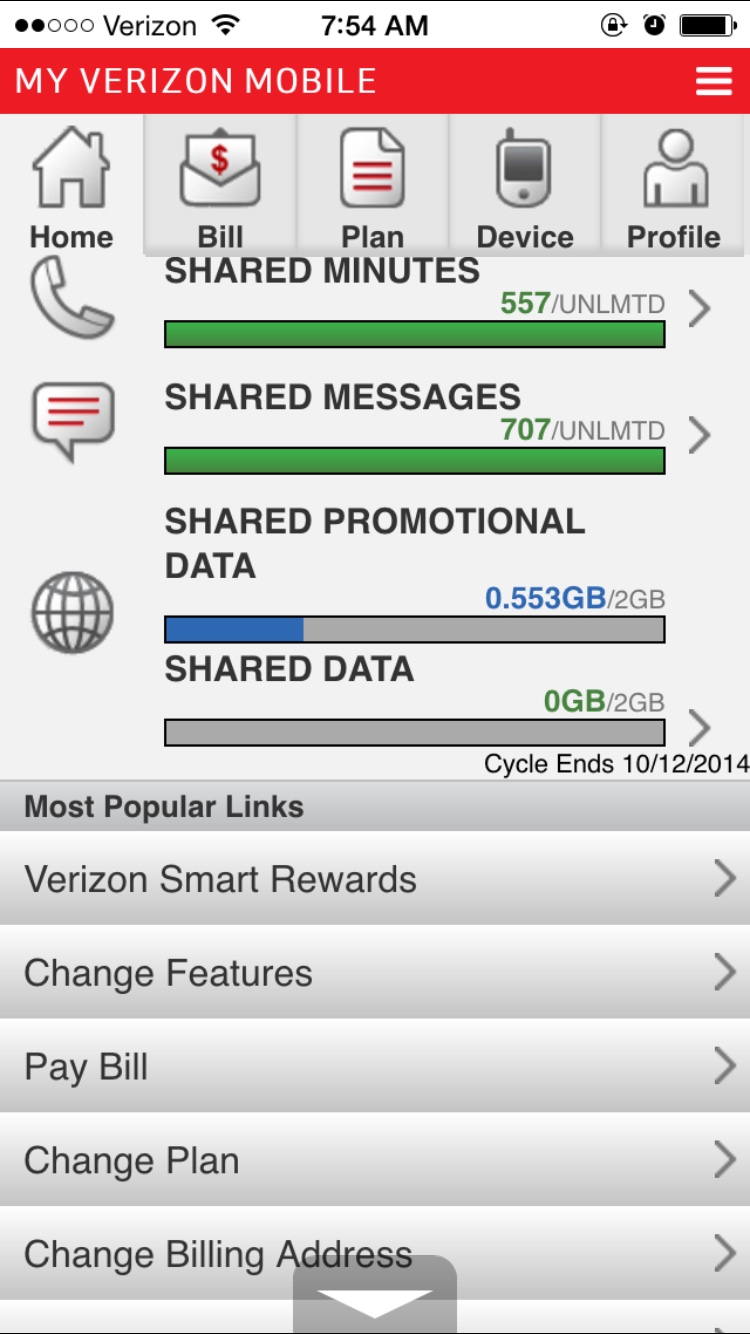Tap the down arrow at the bottom
Screen dimensions: 750x1334
click(x=375, y=1299)
